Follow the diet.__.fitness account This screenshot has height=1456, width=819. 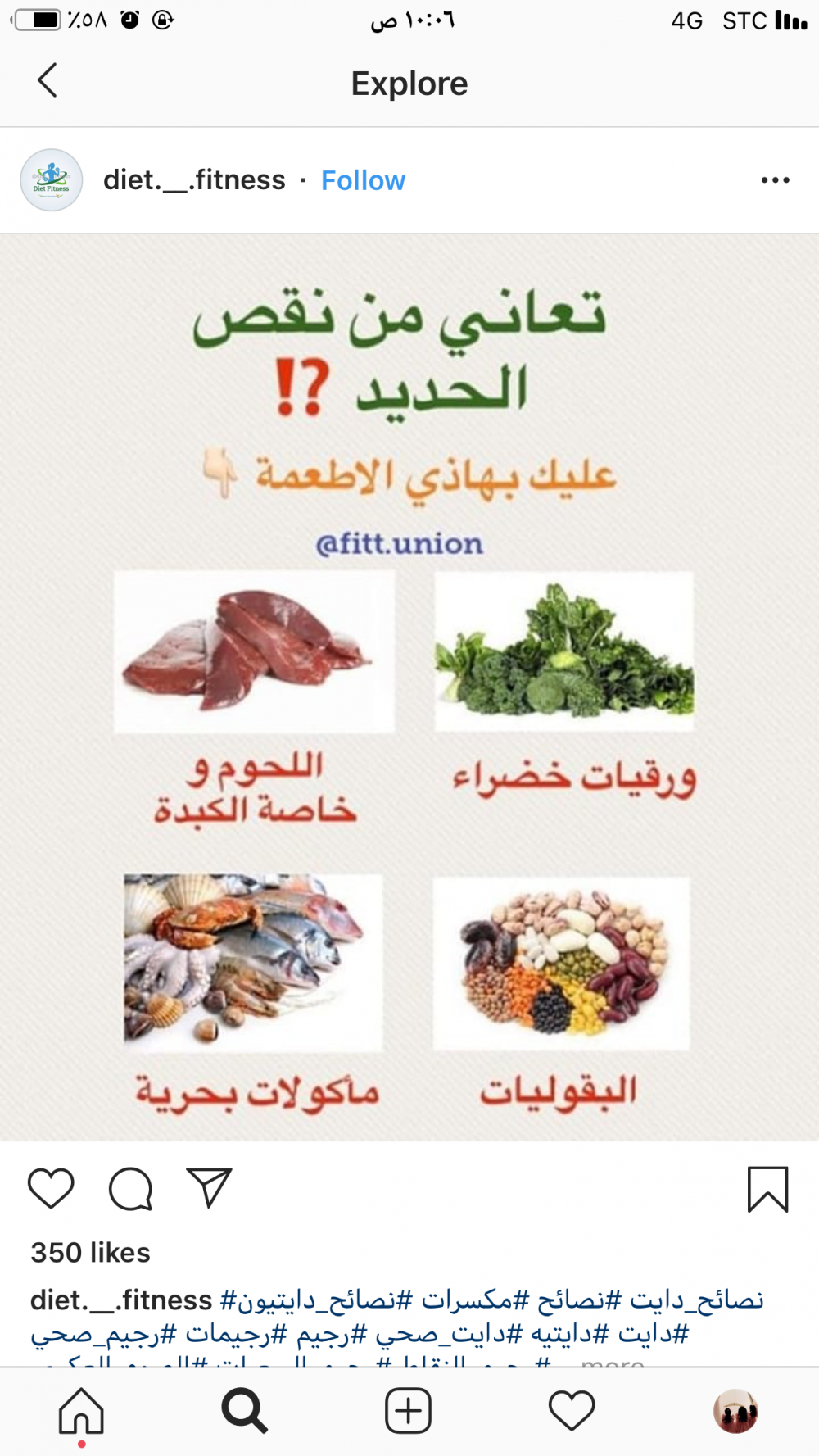pos(363,180)
